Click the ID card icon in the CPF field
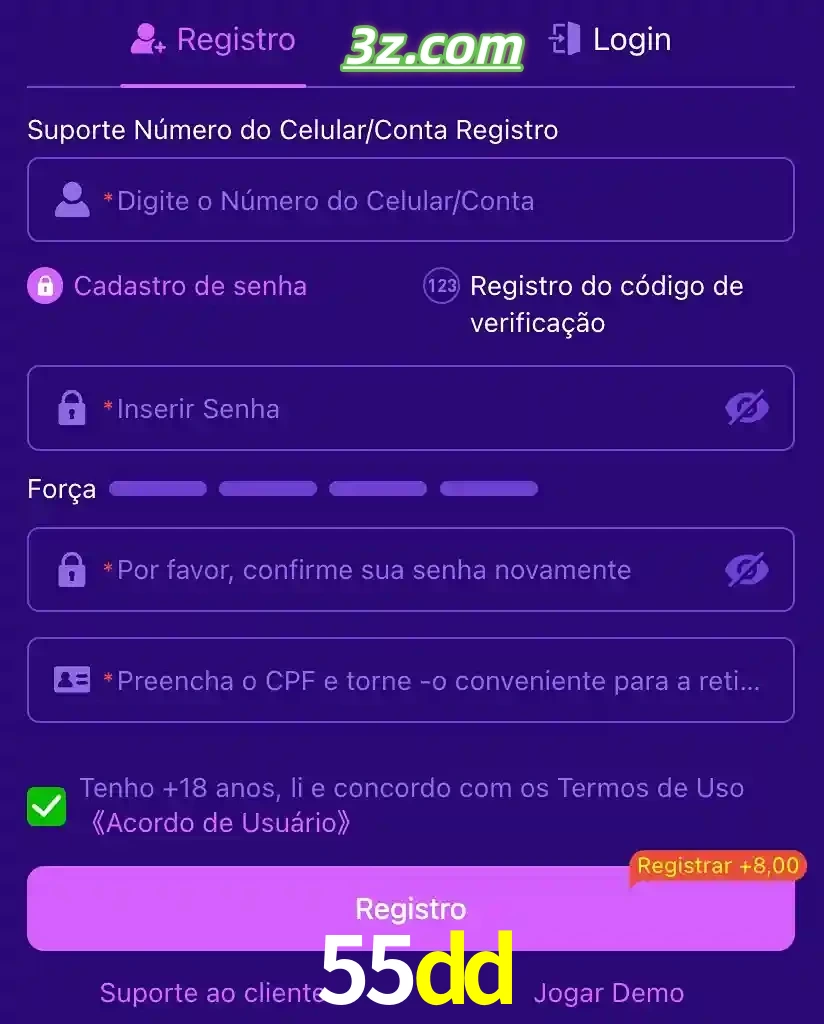Viewport: 824px width, 1024px height. click(x=70, y=679)
